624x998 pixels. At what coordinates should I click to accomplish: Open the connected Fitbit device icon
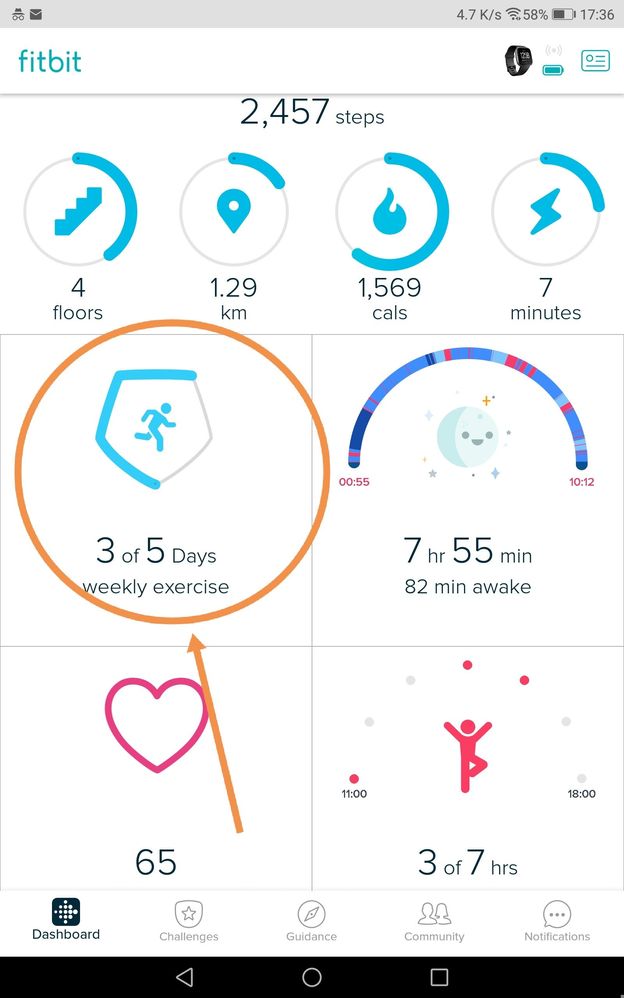click(518, 61)
